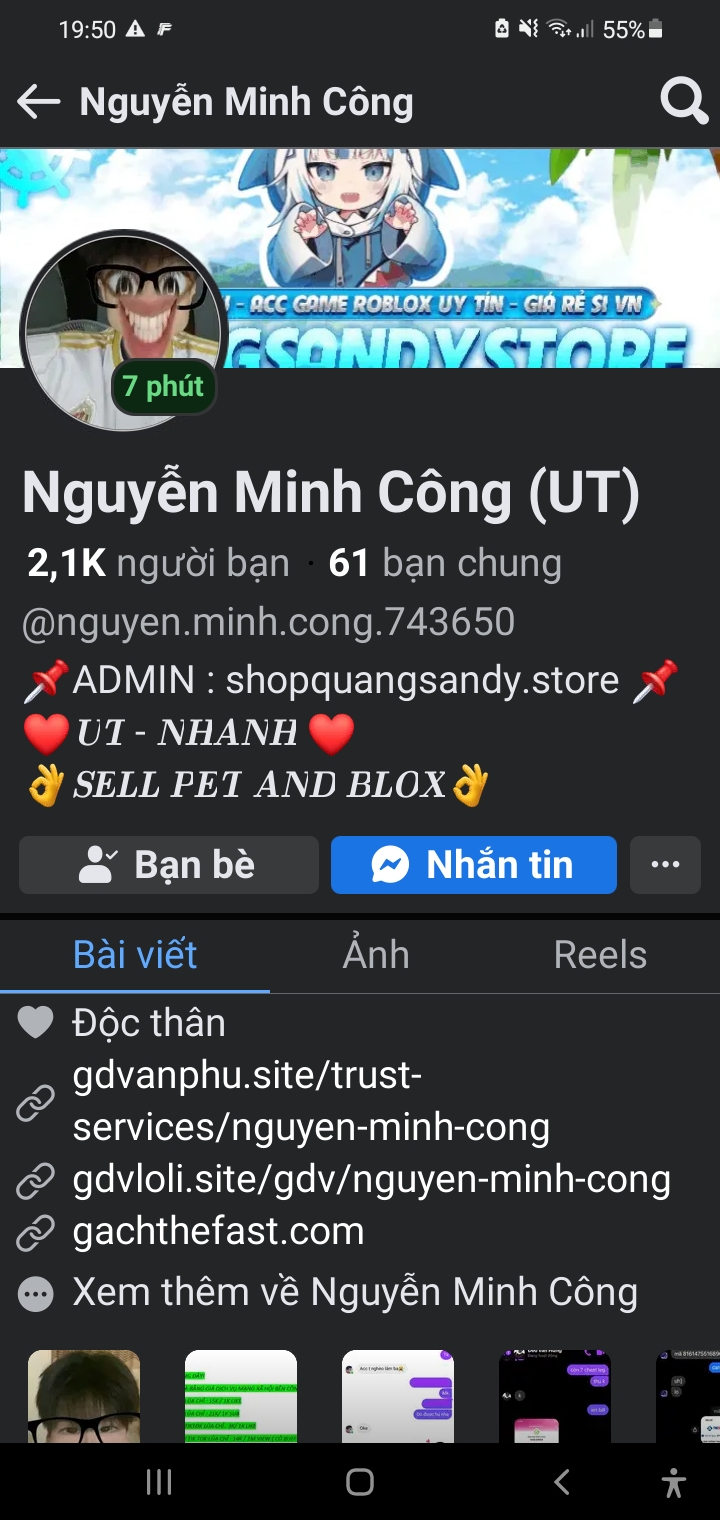Open the Bạn bè friends button
Viewport: 720px width, 1520px height.
pos(168,865)
